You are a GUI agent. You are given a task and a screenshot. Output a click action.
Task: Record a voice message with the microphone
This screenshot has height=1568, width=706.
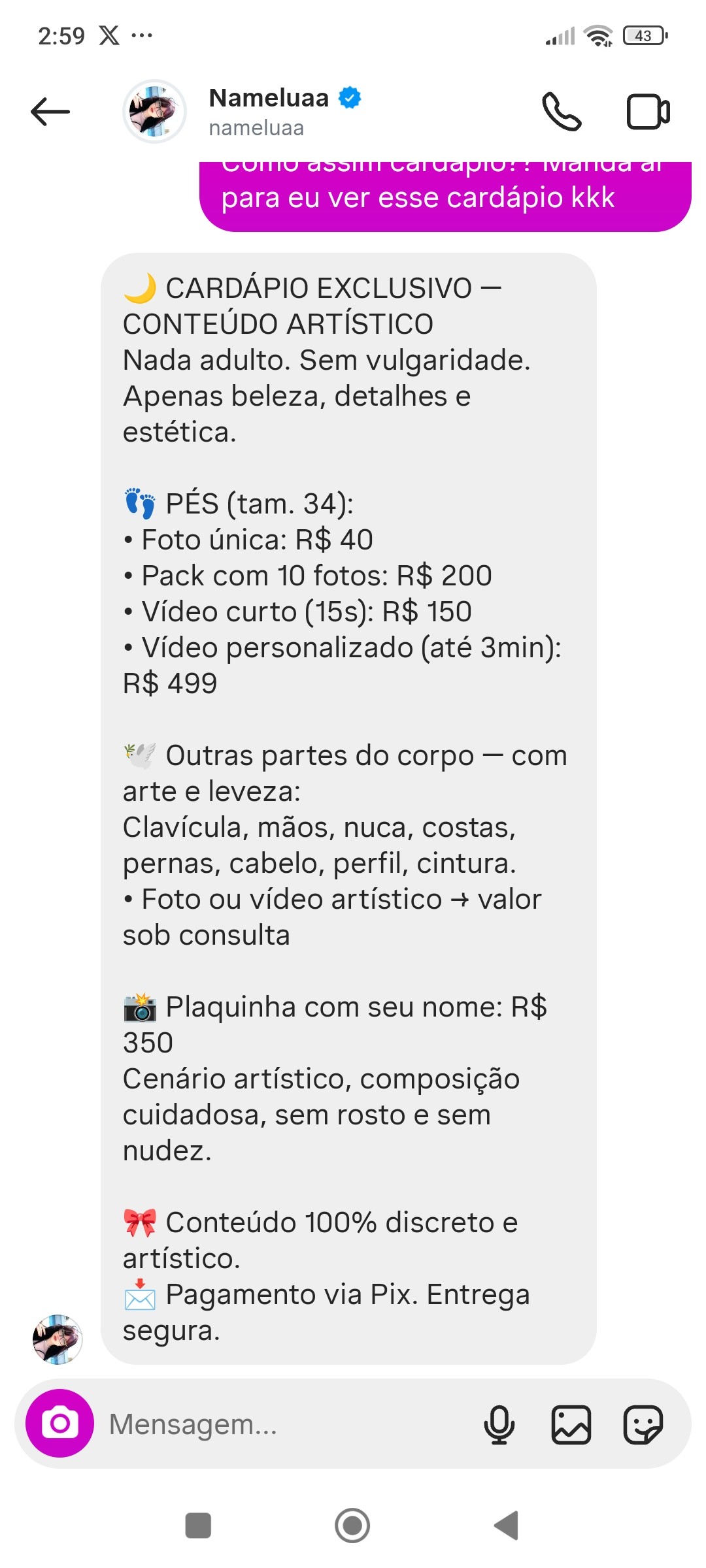point(499,1424)
